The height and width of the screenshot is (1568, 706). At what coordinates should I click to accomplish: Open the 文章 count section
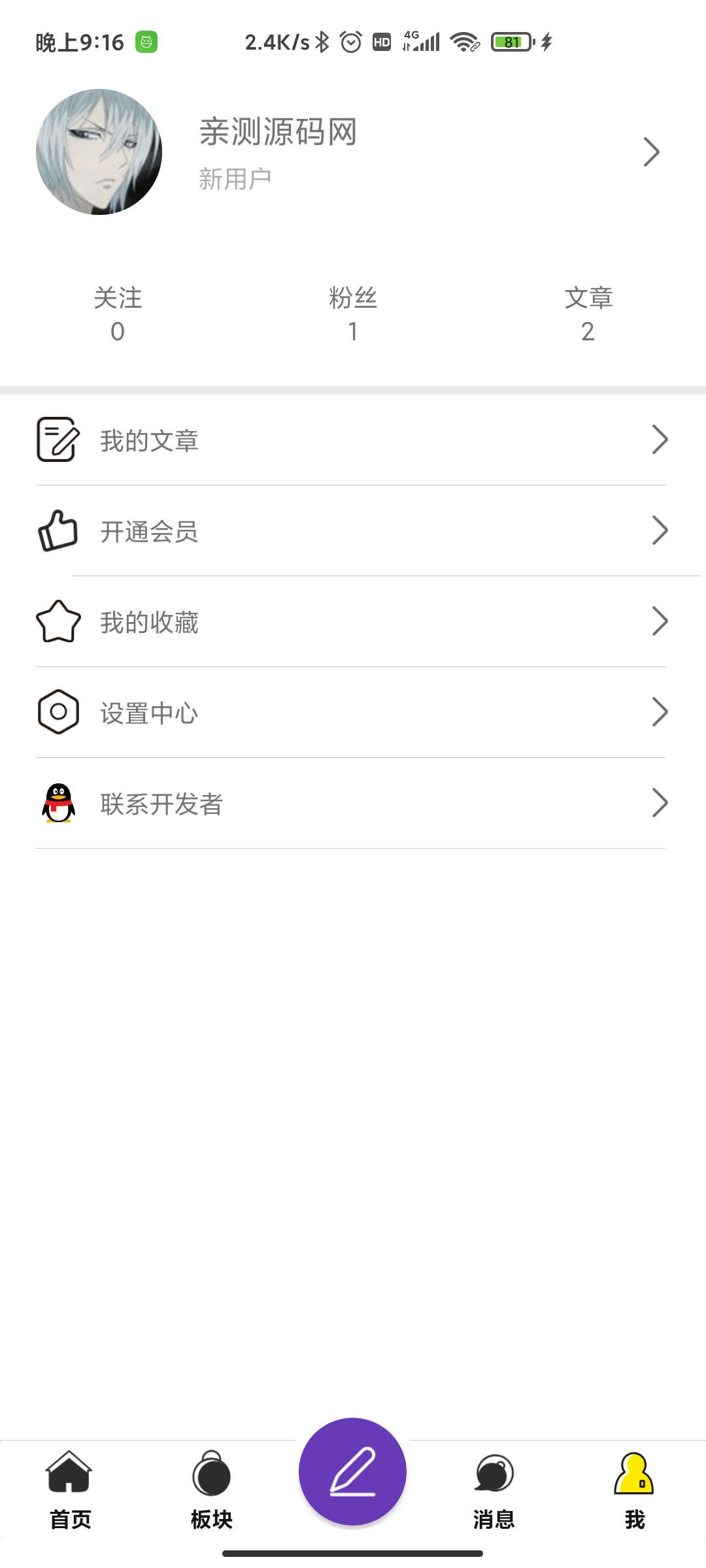tap(588, 314)
